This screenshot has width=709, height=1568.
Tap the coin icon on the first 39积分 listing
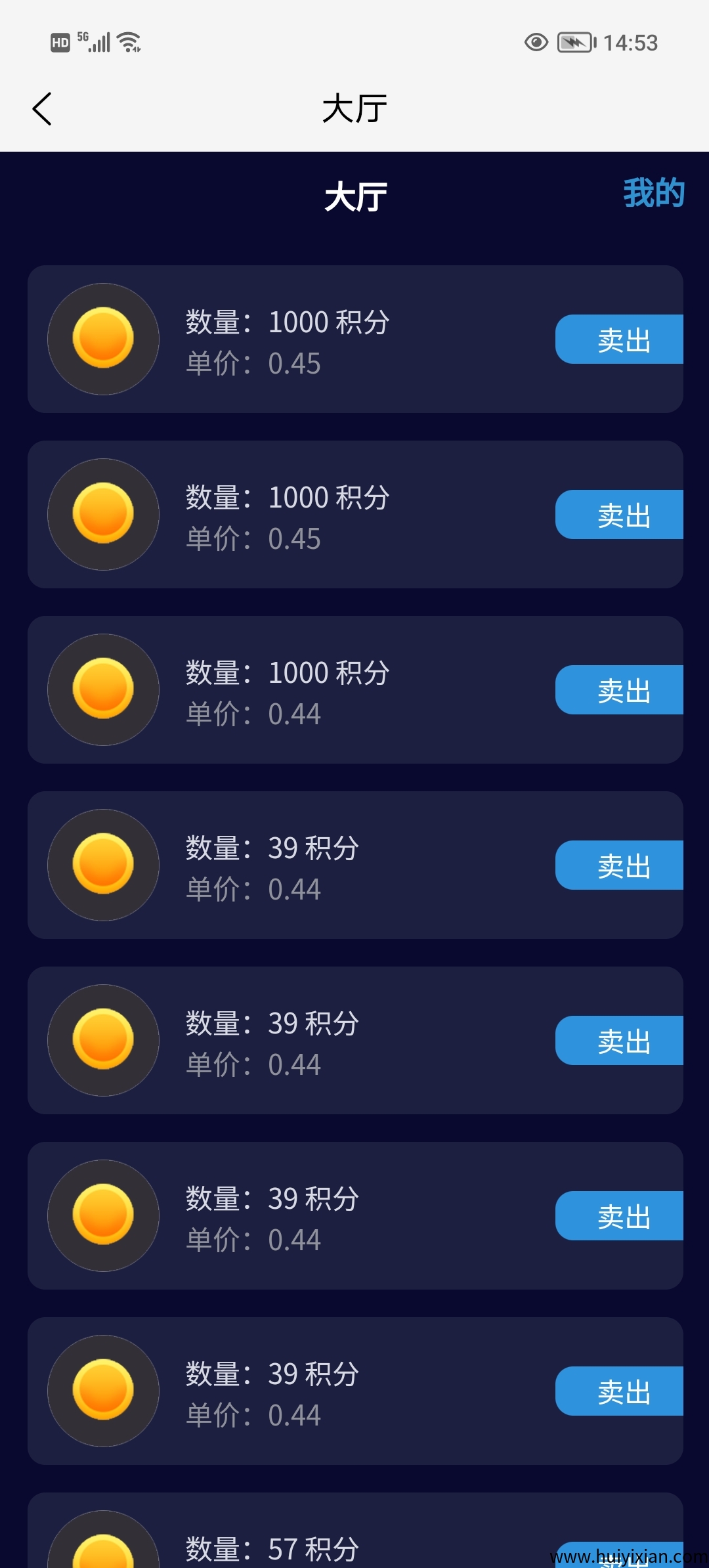point(102,865)
